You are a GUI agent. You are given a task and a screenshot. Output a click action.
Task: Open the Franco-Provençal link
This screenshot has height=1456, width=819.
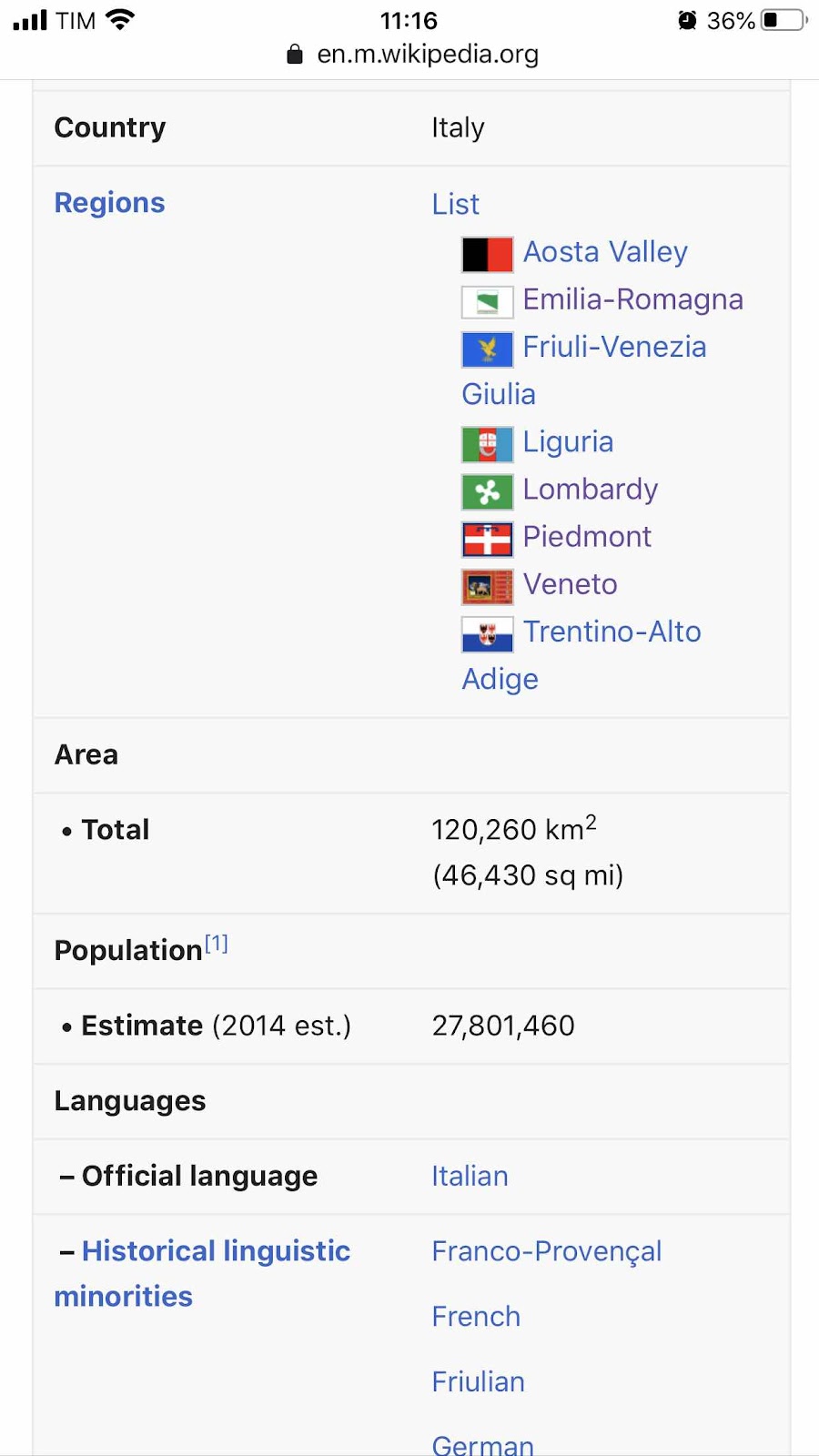(x=546, y=1251)
